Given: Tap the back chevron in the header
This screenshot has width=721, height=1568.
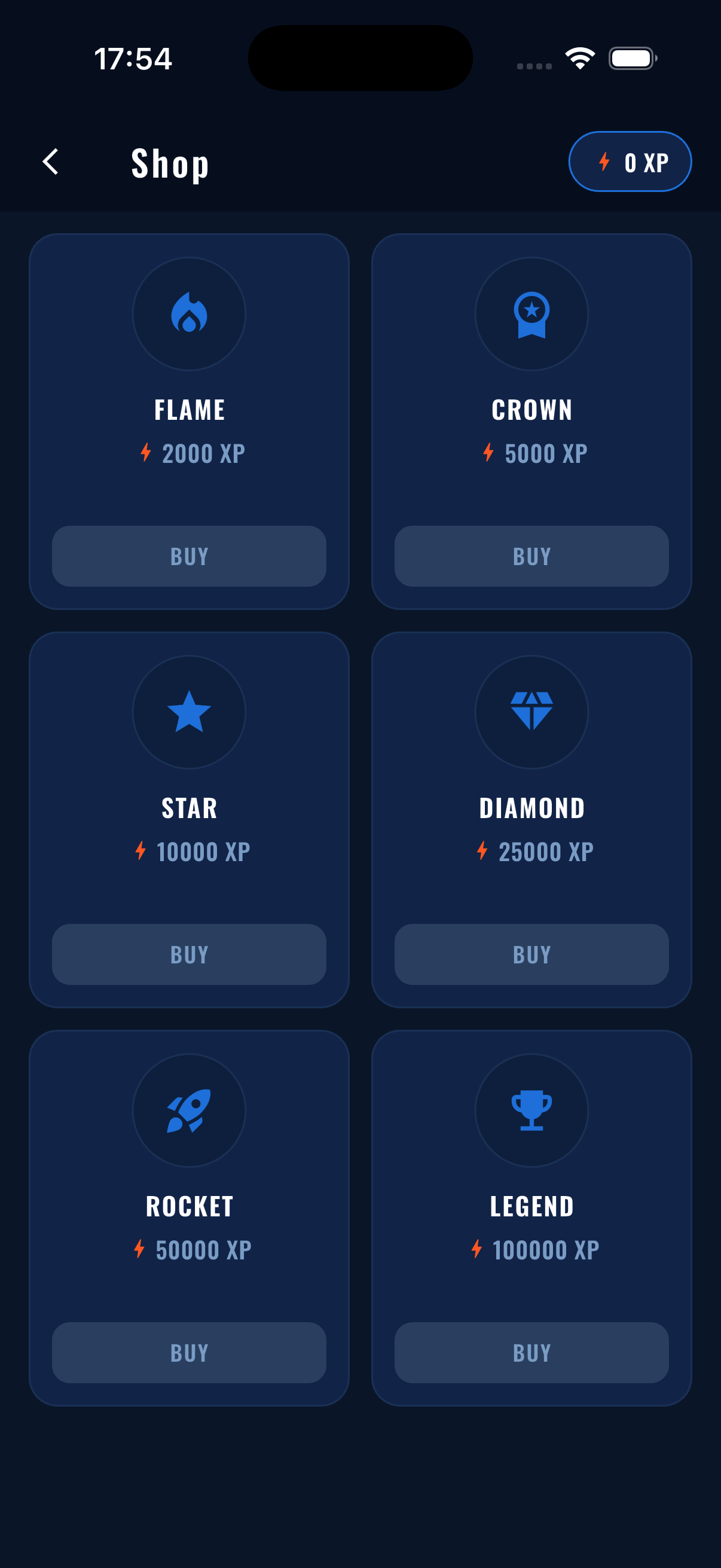Looking at the screenshot, I should (50, 162).
